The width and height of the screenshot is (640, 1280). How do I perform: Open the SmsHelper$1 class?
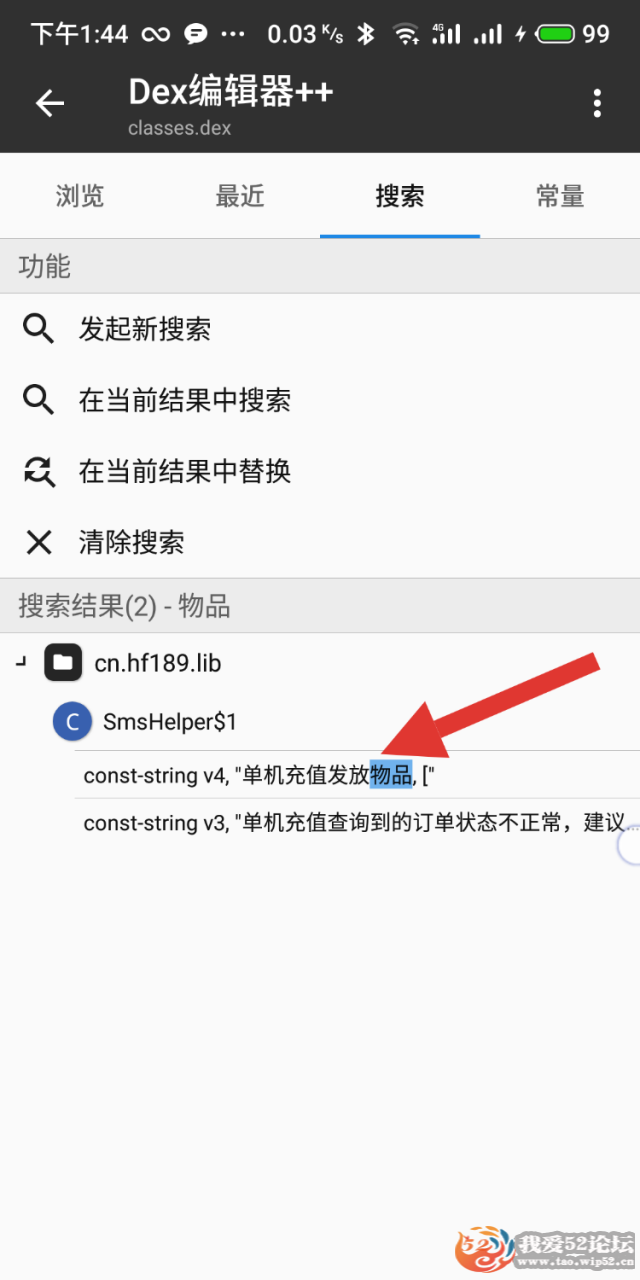point(170,721)
